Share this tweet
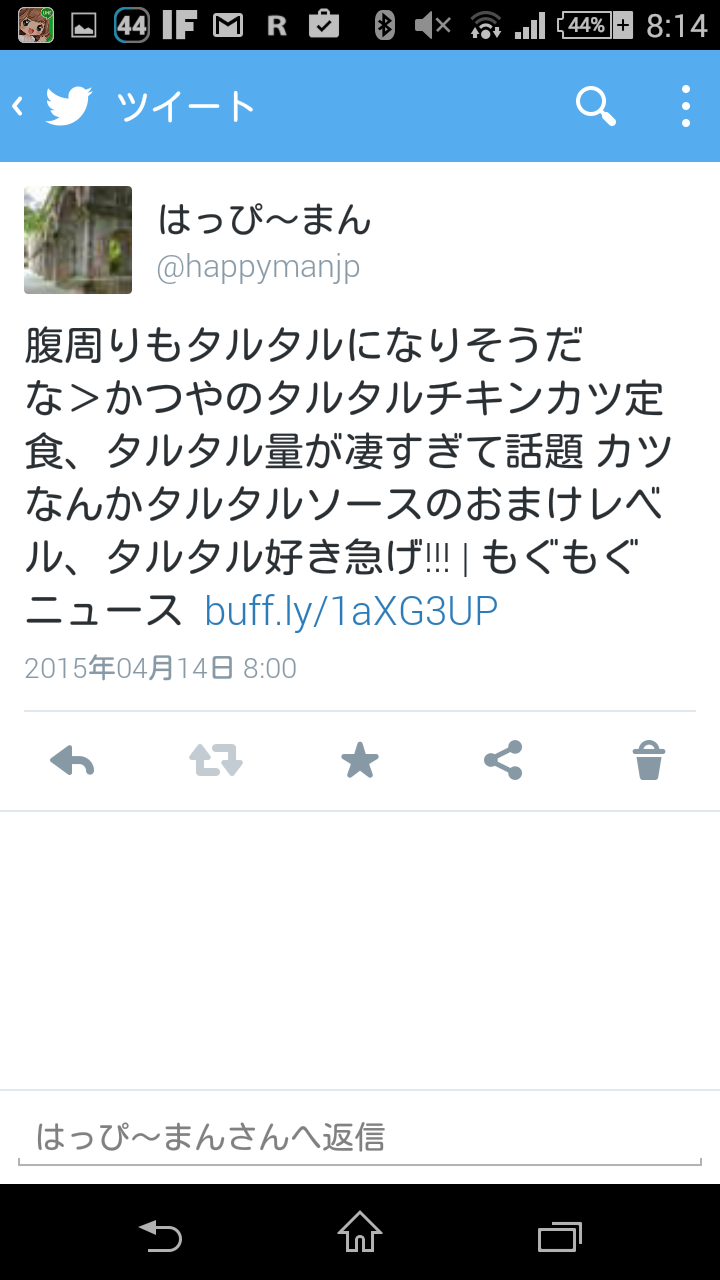The width and height of the screenshot is (720, 1280). coord(503,761)
